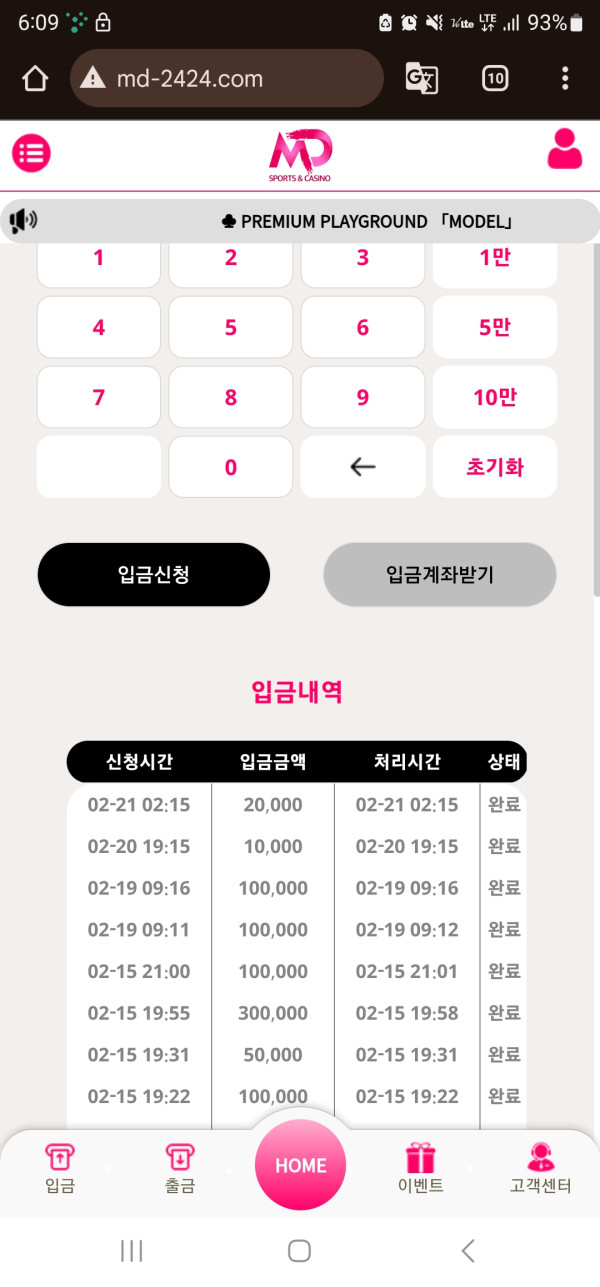
Task: Delete last digit with the backspace arrow
Action: 362,467
